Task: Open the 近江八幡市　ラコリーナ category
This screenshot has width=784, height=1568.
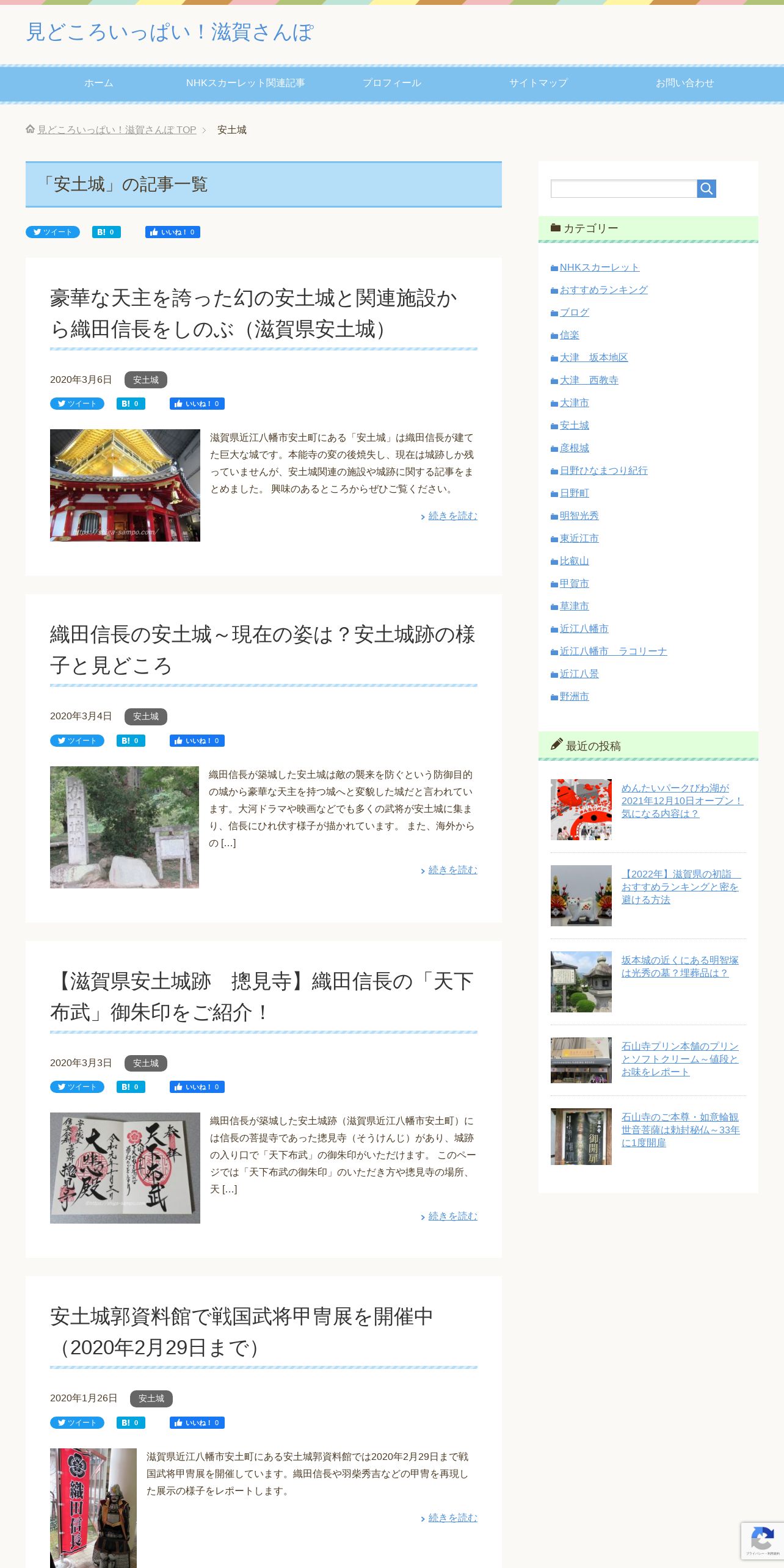Action: 613,652
